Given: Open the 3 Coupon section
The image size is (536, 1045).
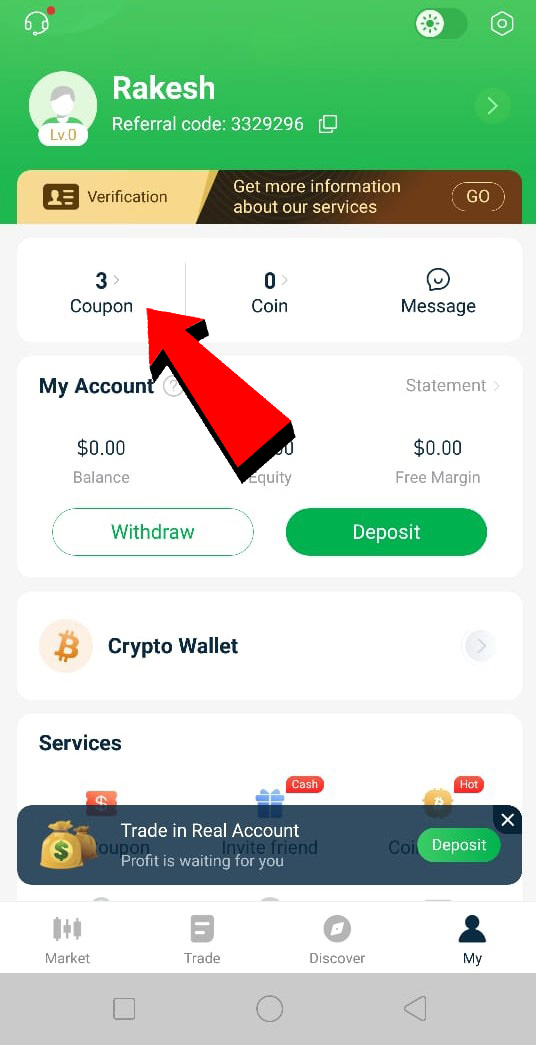Looking at the screenshot, I should 101,293.
